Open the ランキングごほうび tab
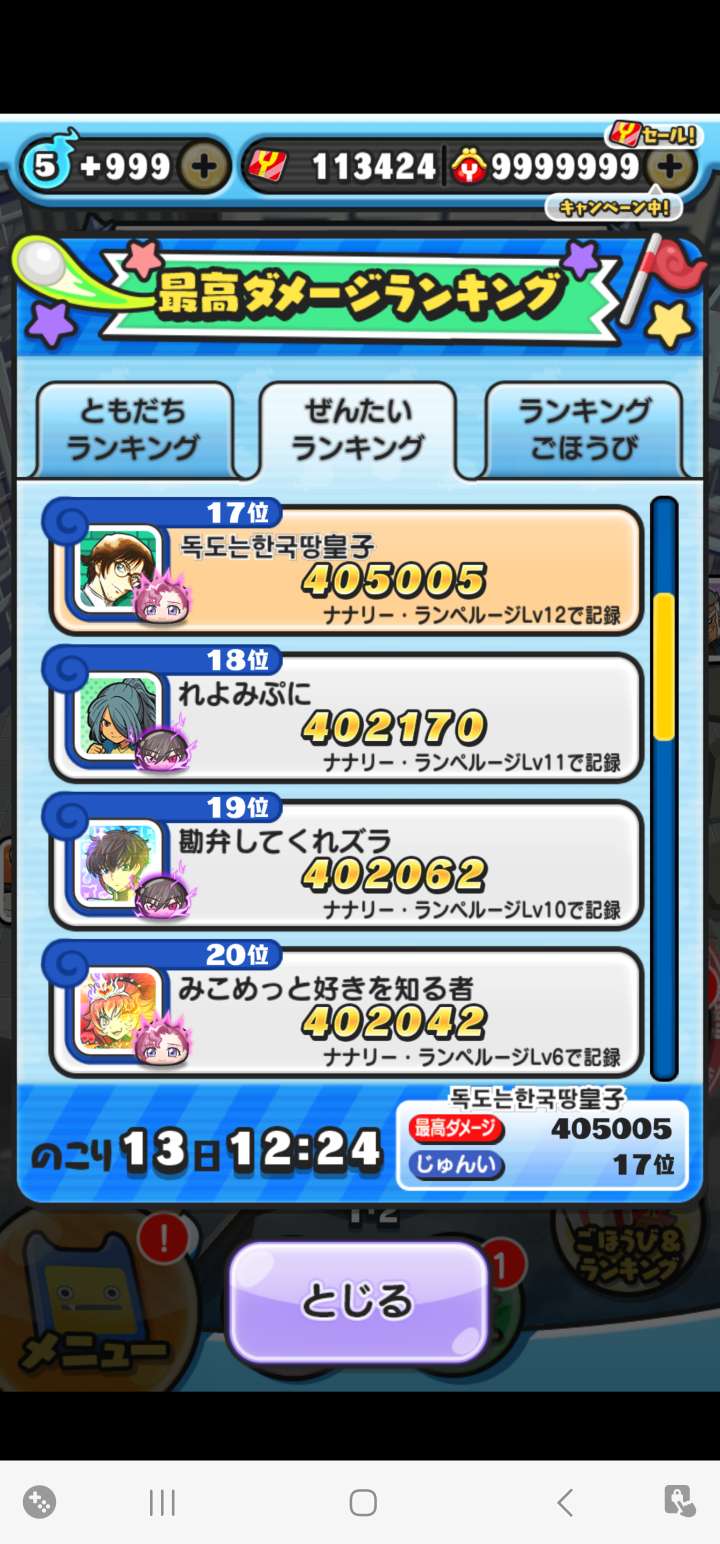Screen dimensions: 720x1544 point(585,430)
